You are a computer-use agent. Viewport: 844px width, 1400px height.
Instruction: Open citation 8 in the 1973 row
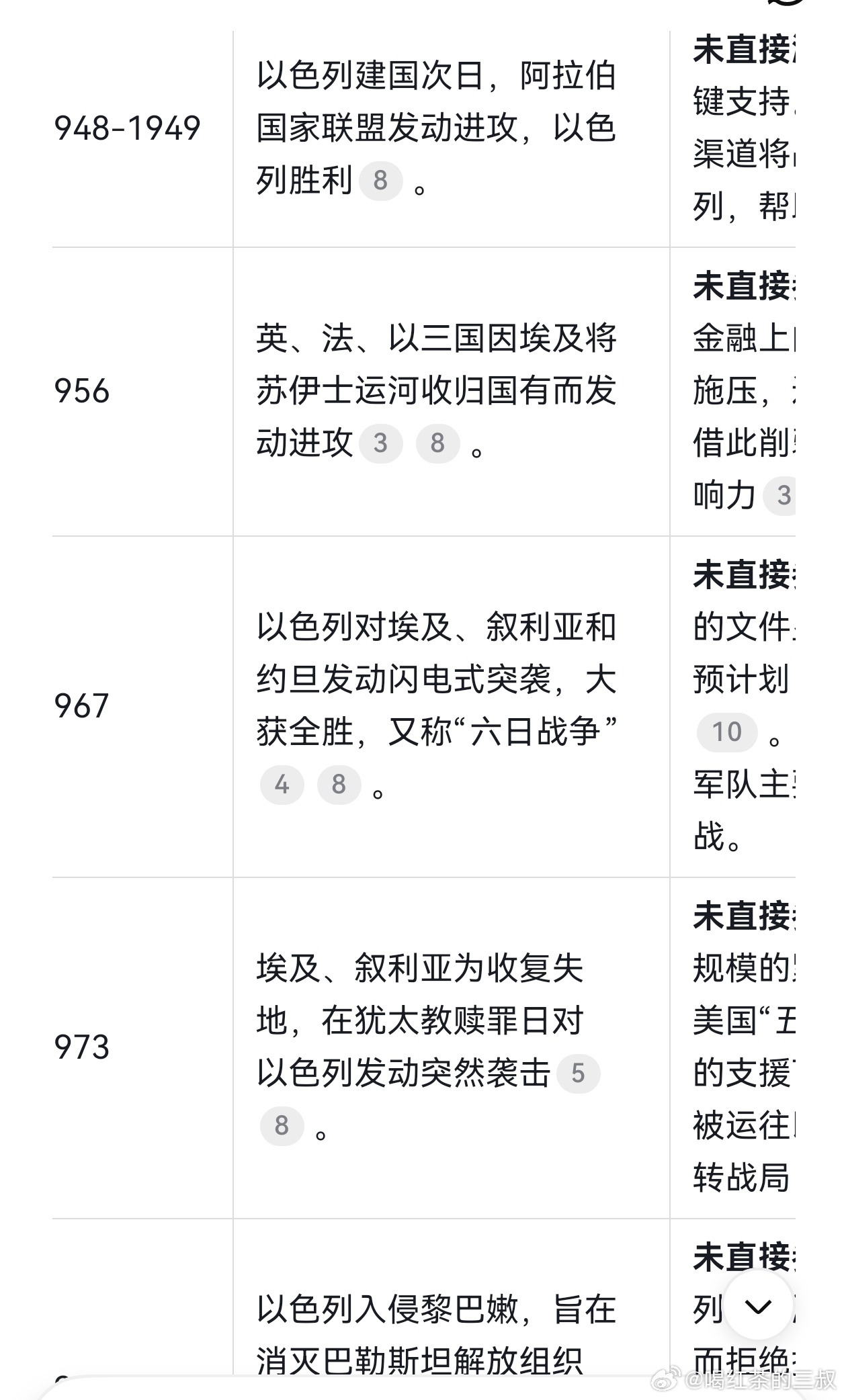[x=283, y=1127]
